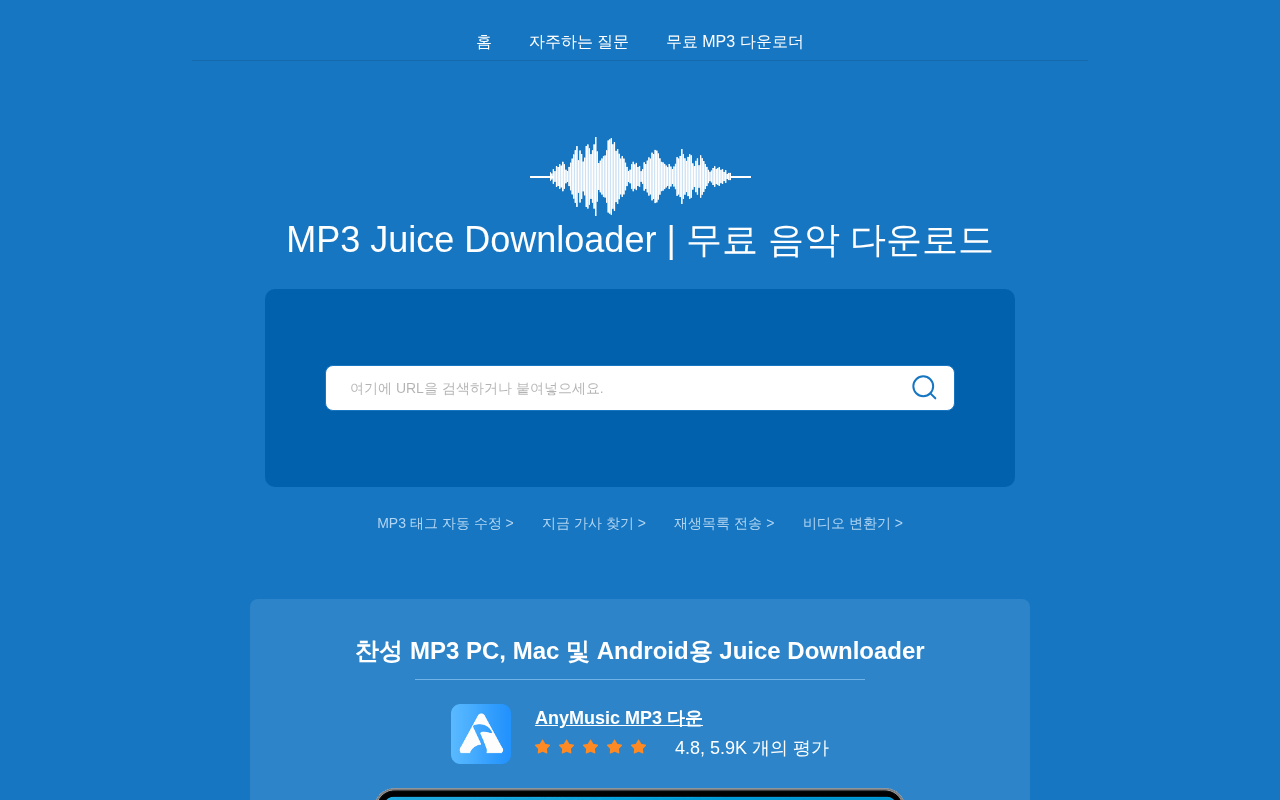
Task: Open MP3 태그 자동 수정 link
Action: (x=445, y=523)
